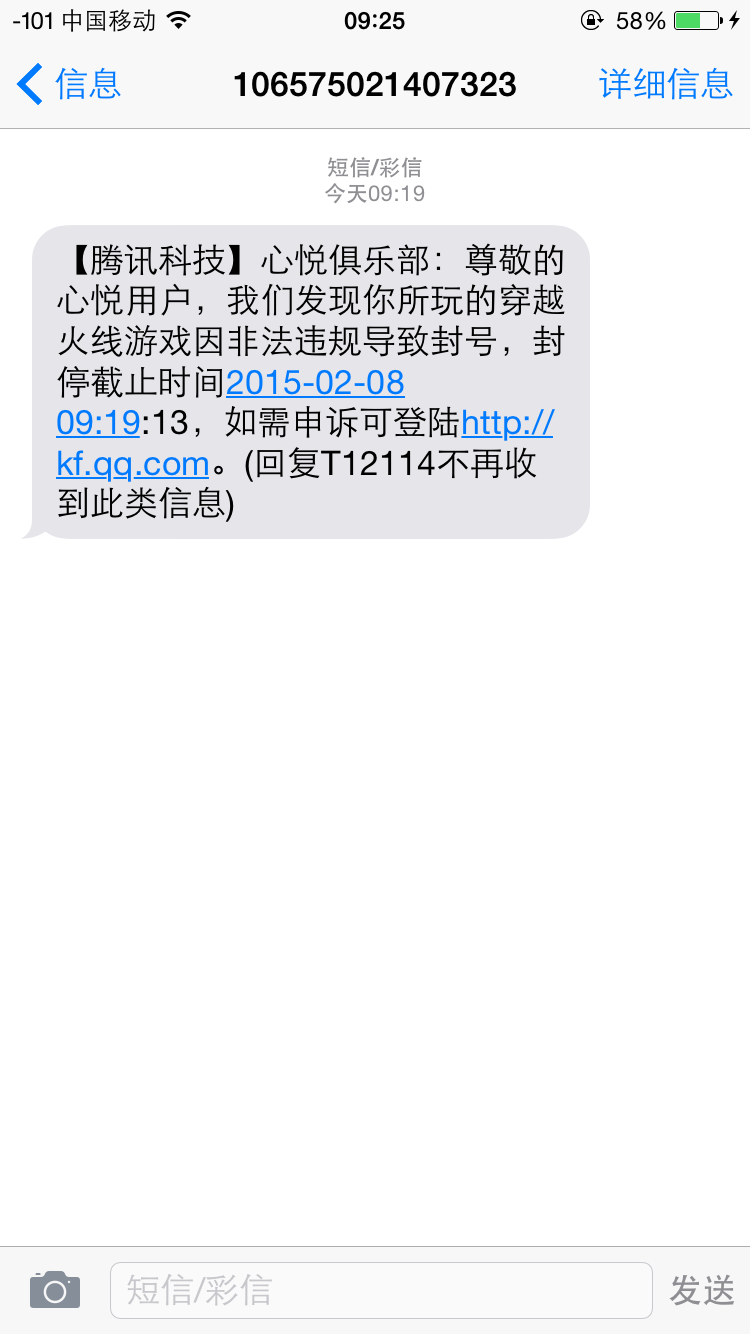Focus the 短信/彩信 message input field
The image size is (750, 1334).
[381, 1290]
